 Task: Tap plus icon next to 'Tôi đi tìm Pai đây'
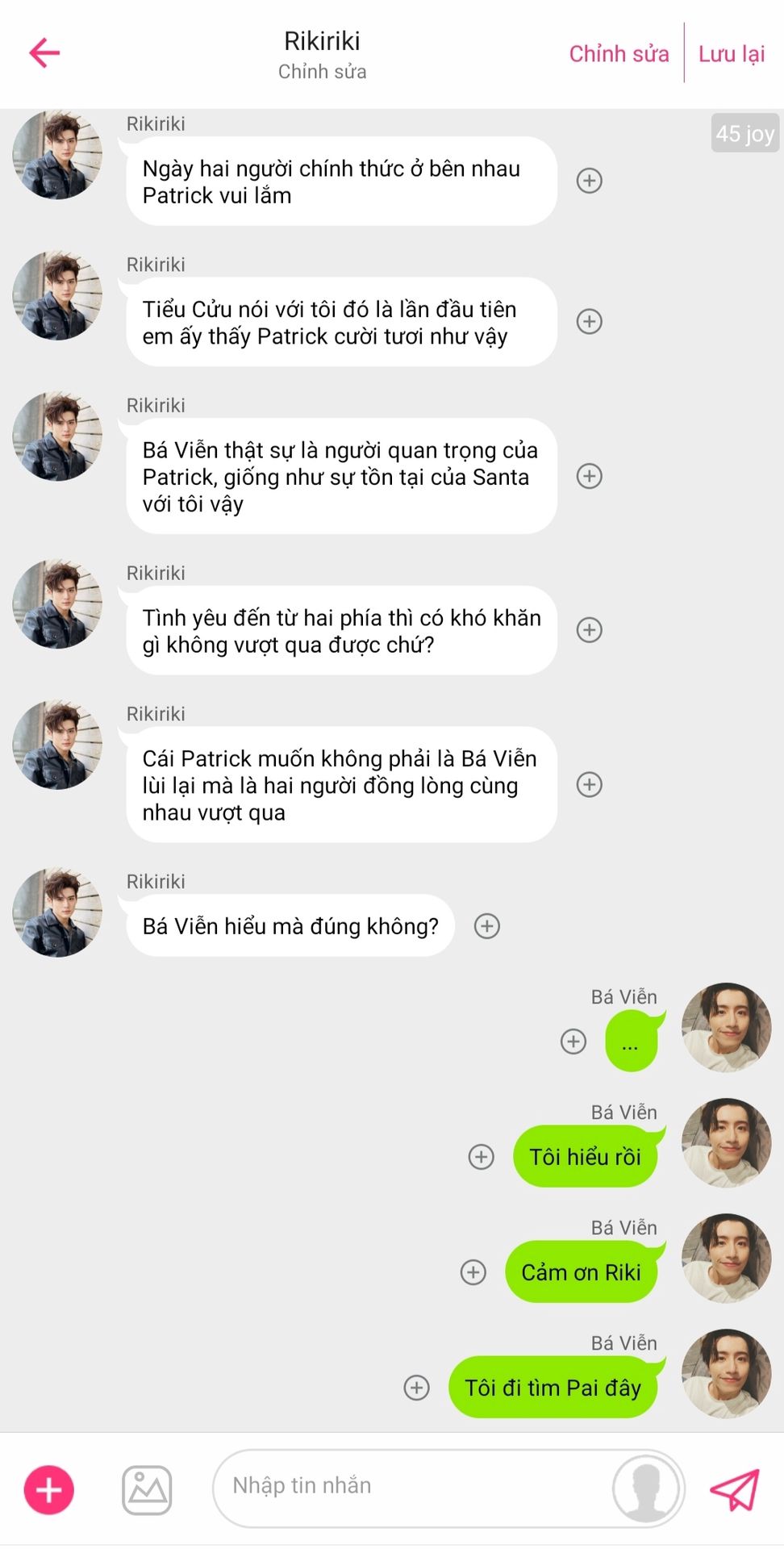pos(417,1388)
